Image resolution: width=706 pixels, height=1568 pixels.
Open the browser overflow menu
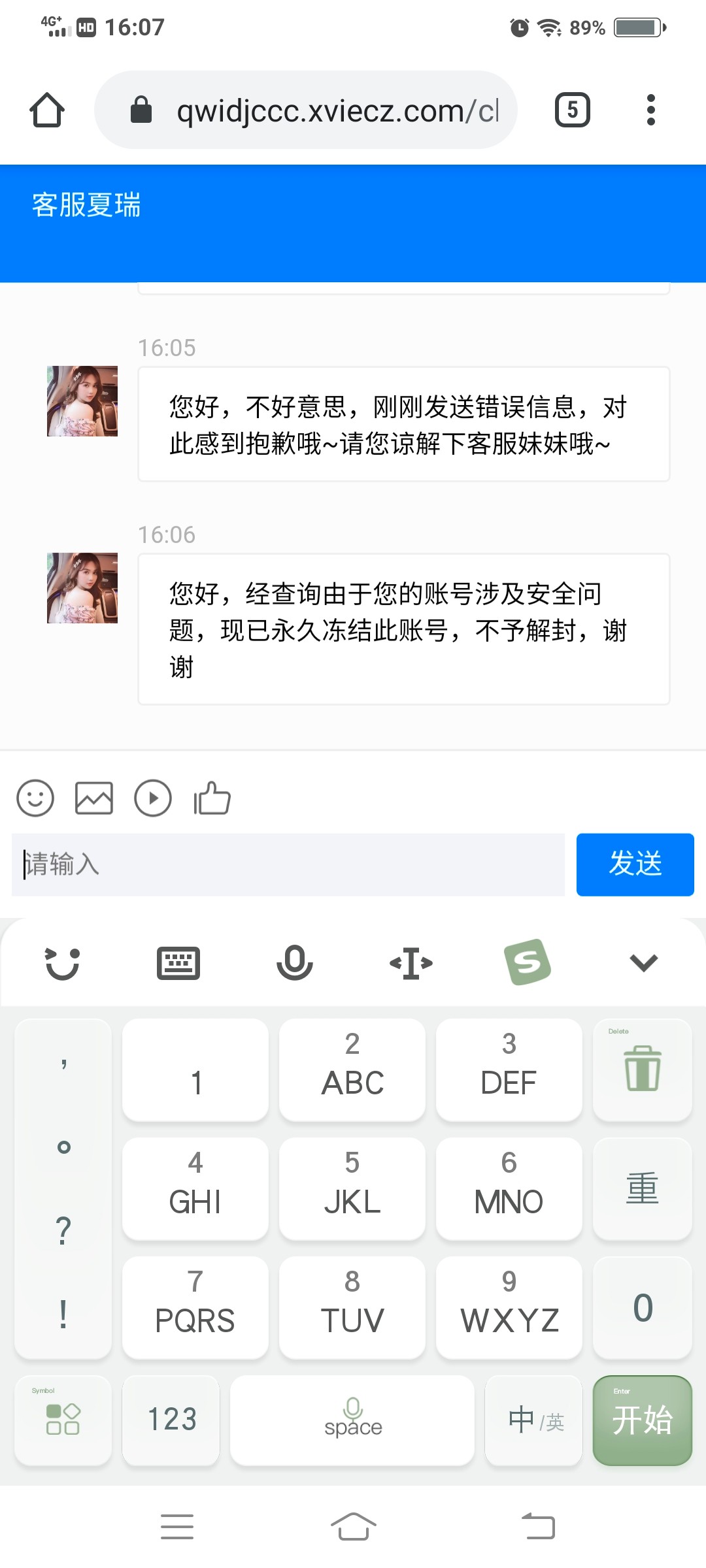click(x=650, y=110)
